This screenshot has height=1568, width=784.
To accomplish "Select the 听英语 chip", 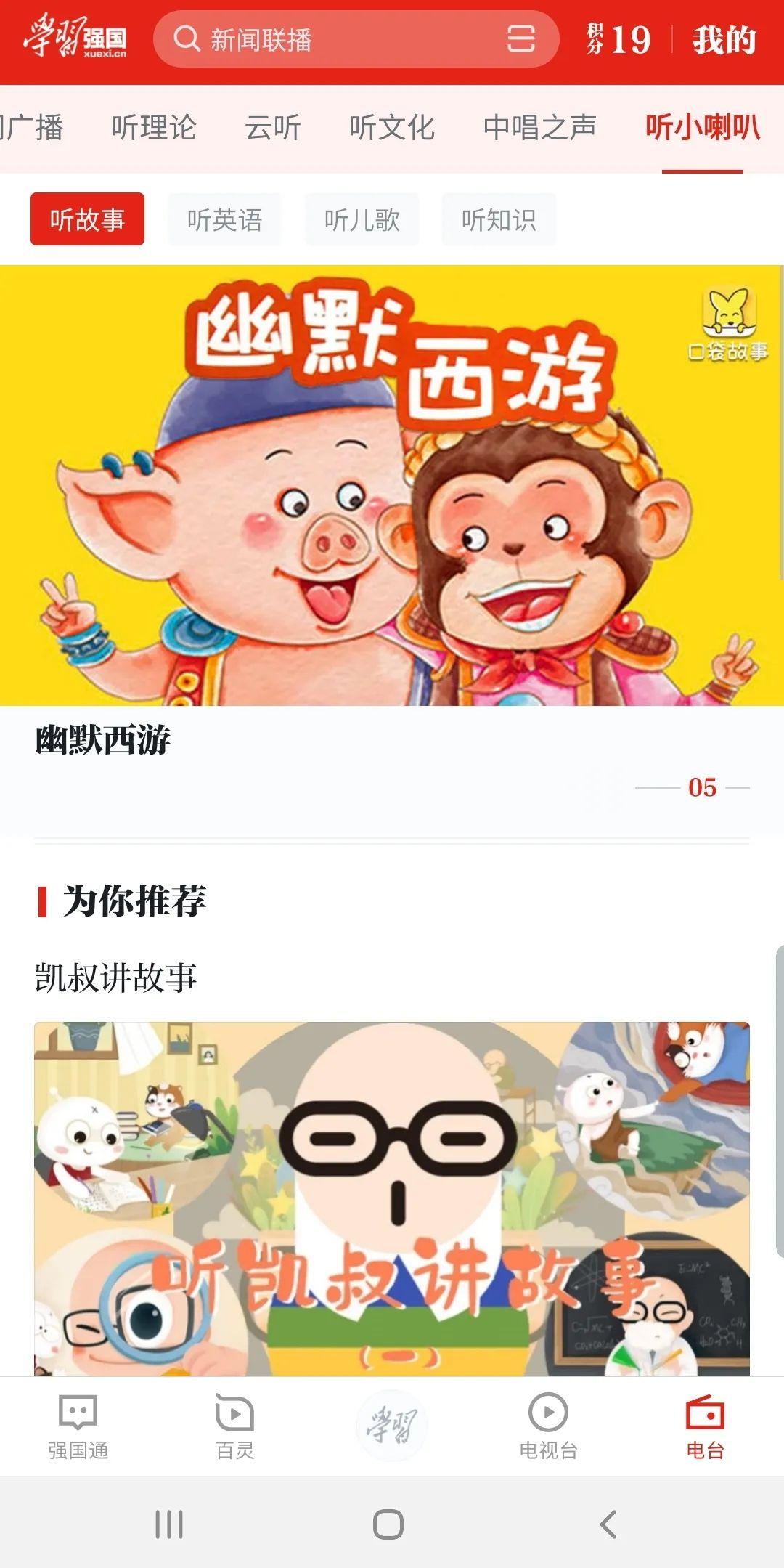I will coord(224,219).
